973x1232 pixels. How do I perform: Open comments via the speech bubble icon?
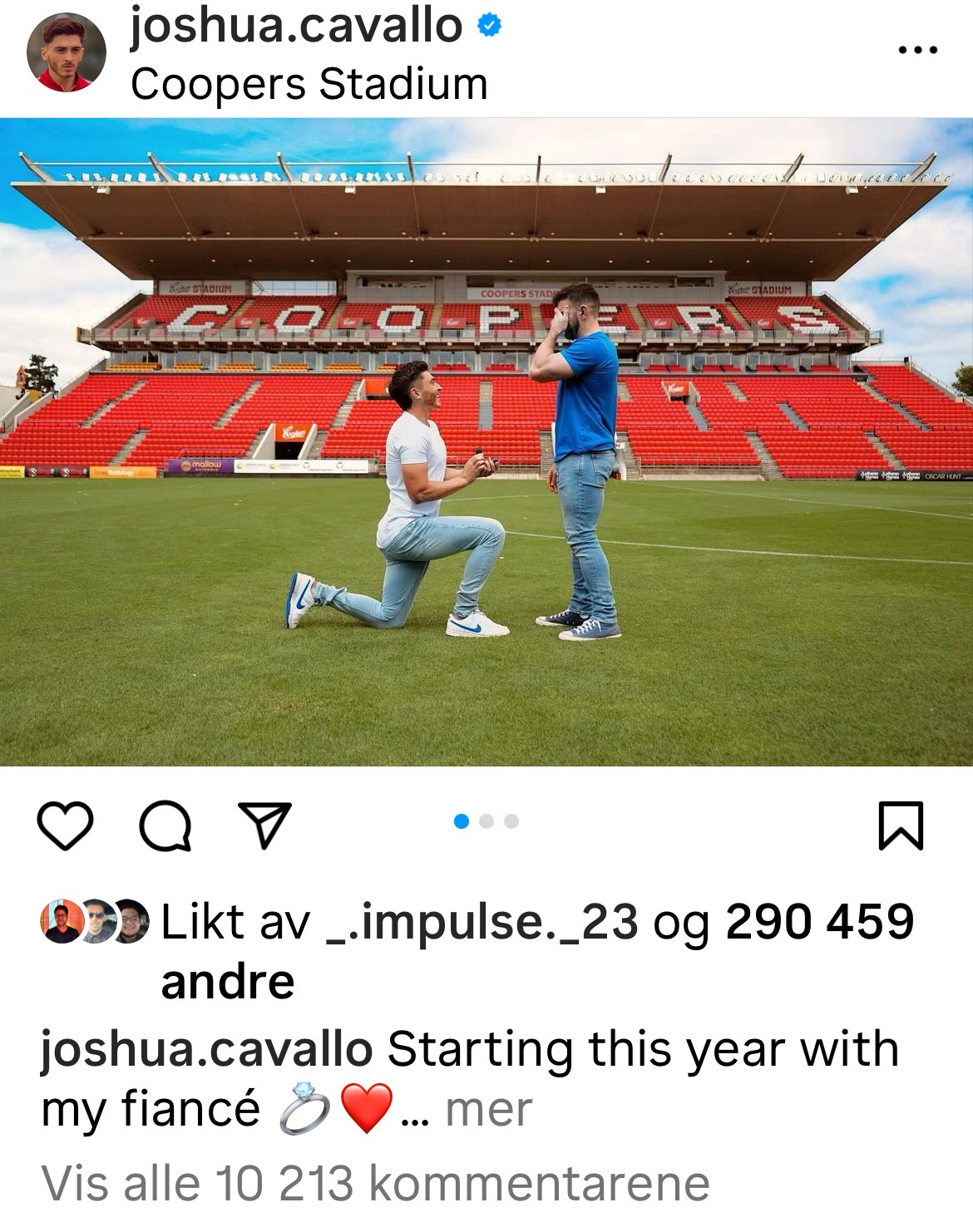tap(165, 825)
